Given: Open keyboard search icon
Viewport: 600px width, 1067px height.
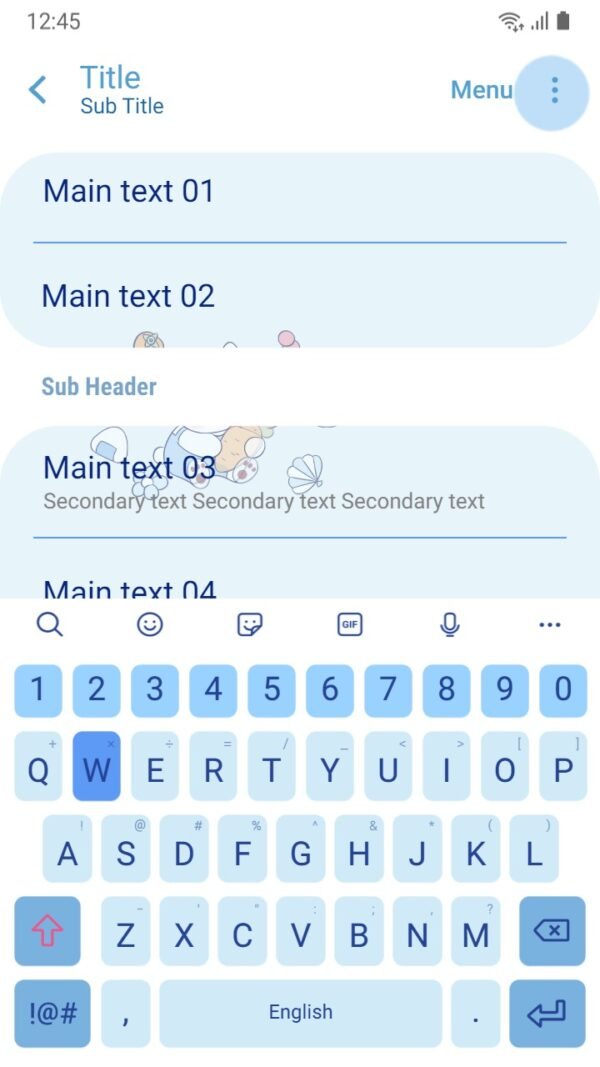Looking at the screenshot, I should [49, 625].
